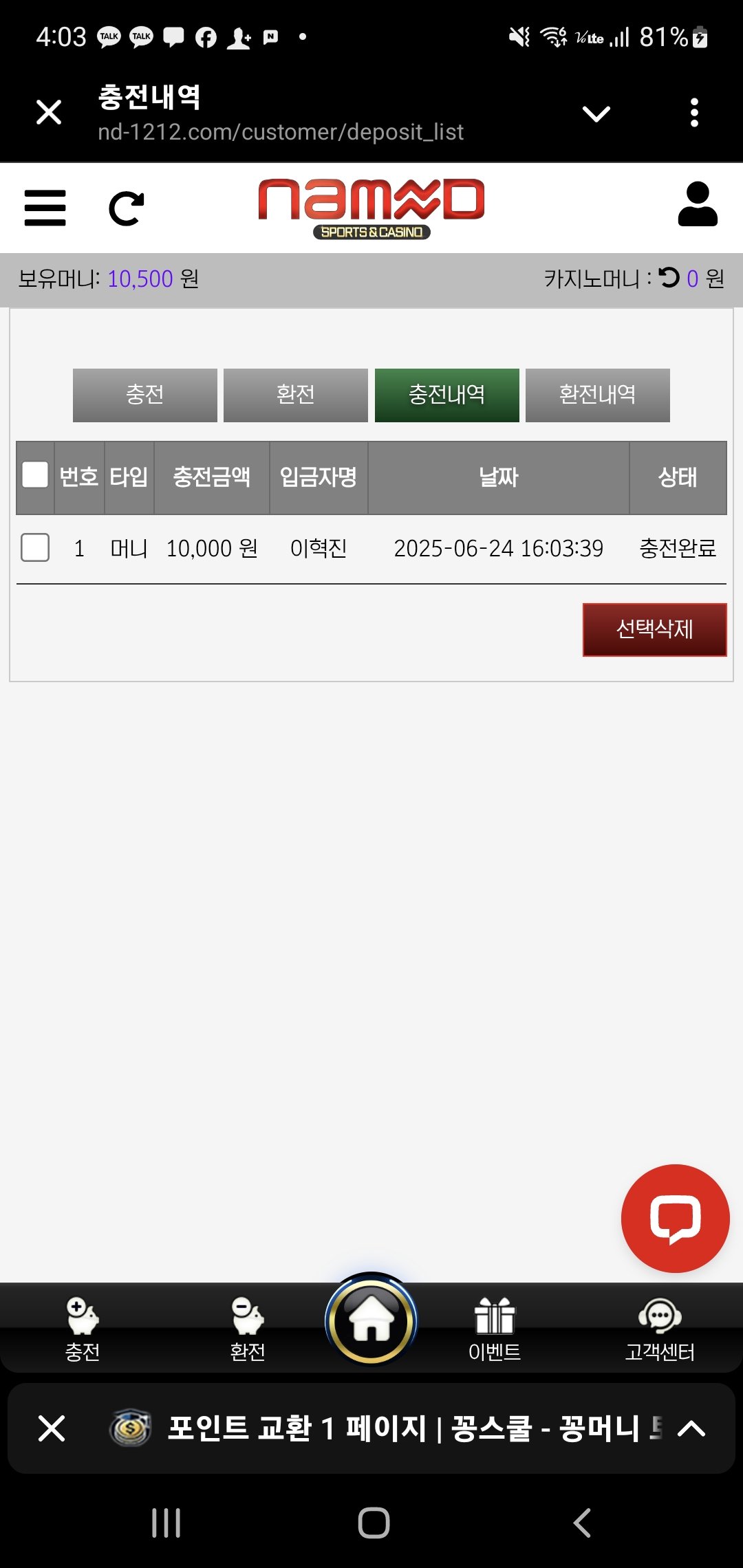Viewport: 743px width, 1568px height.
Task: Open 이벤트 from the bottom bar
Action: click(495, 1329)
